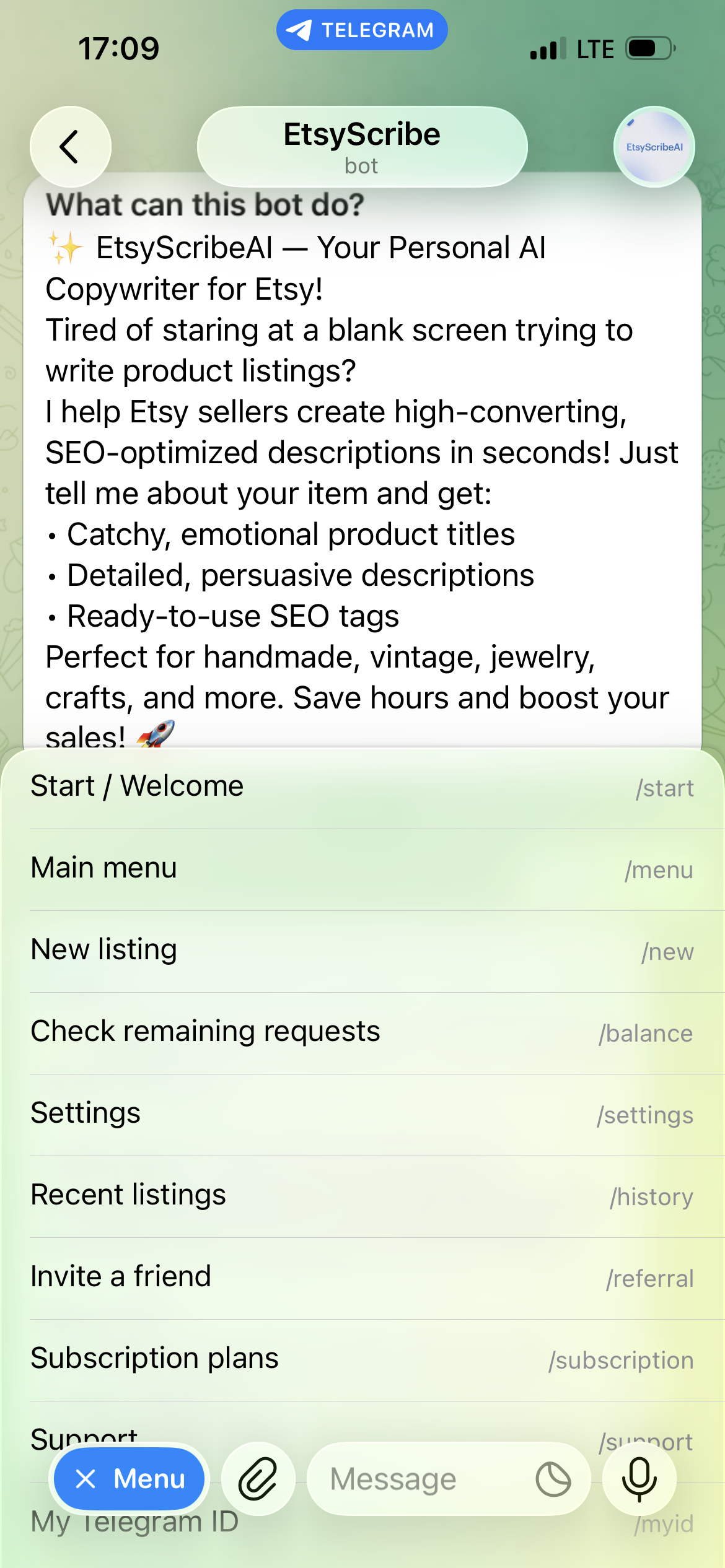This screenshot has height=1568, width=725.
Task: View Recent listings history
Action: pyautogui.click(x=362, y=1196)
